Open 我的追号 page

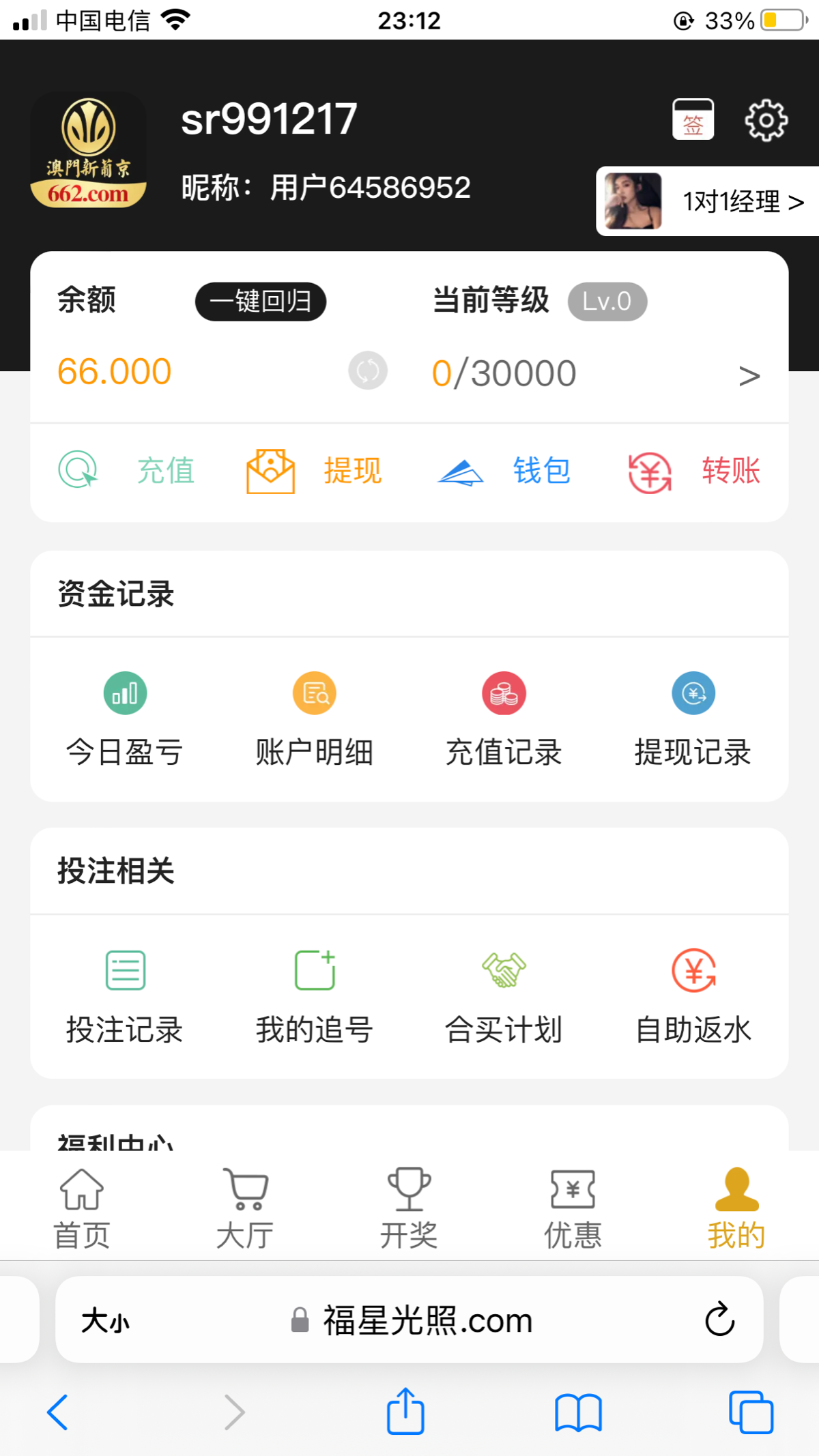point(315,996)
